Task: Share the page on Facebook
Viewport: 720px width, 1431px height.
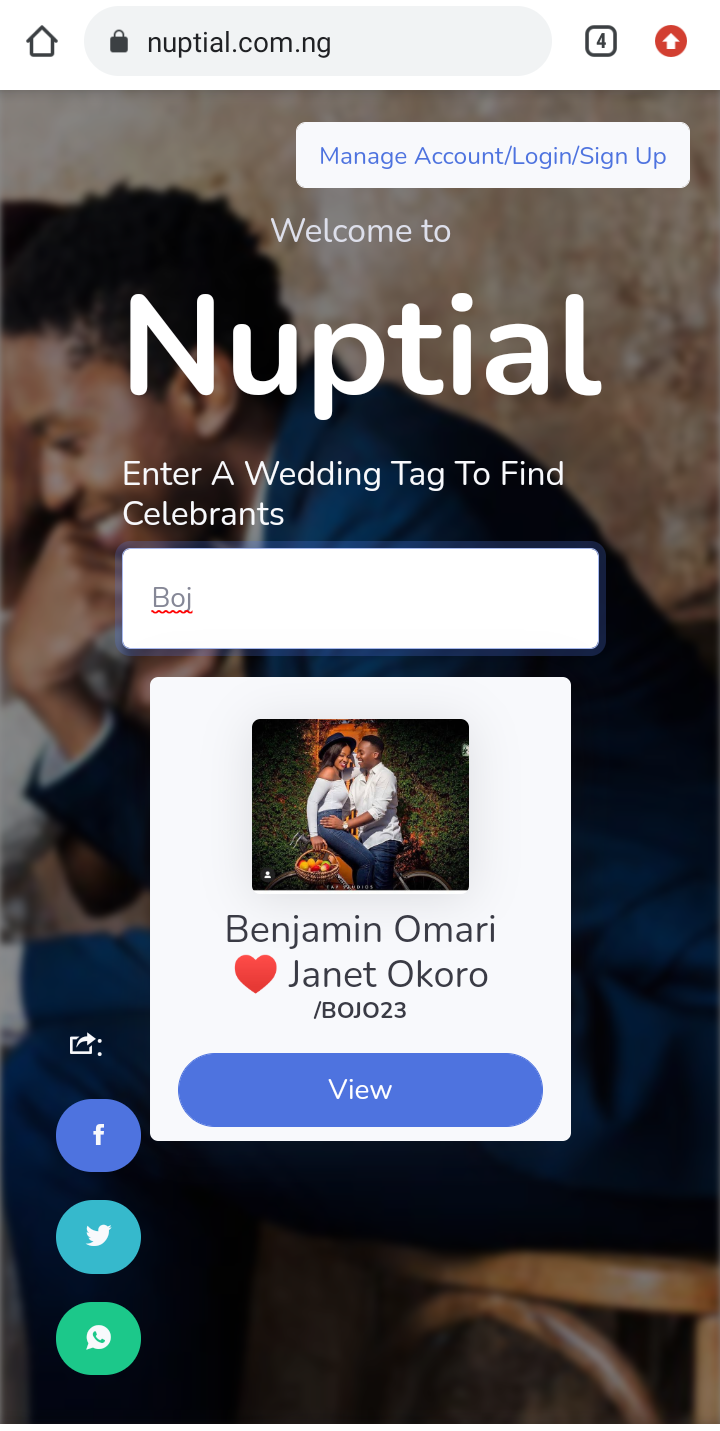Action: coord(98,1135)
